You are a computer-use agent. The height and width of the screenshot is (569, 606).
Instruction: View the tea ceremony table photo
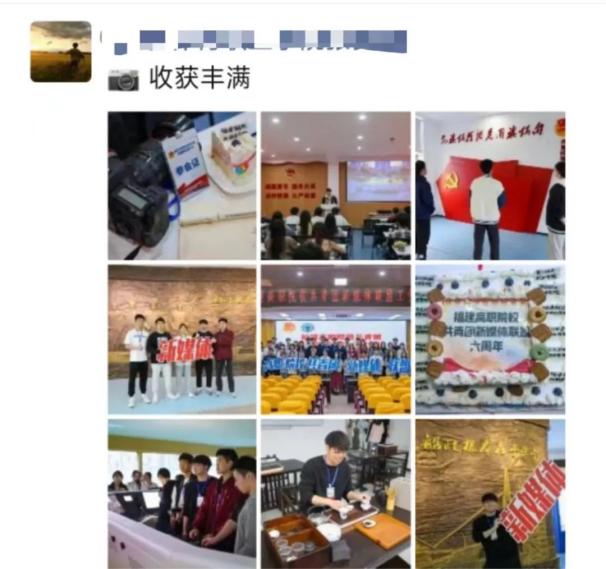pos(336,493)
